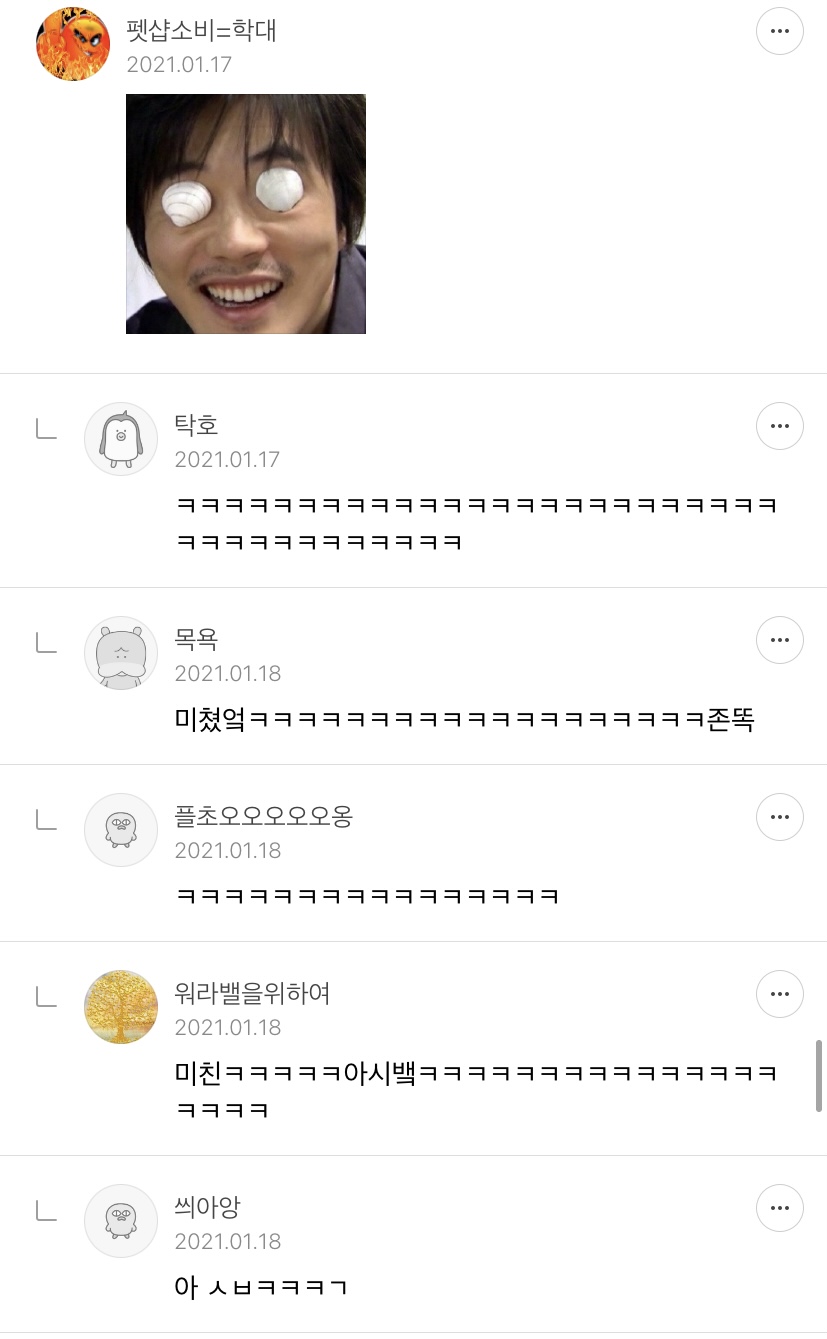Open more options for 목욕's reply
Image resolution: width=827 pixels, height=1339 pixels.
[x=779, y=640]
